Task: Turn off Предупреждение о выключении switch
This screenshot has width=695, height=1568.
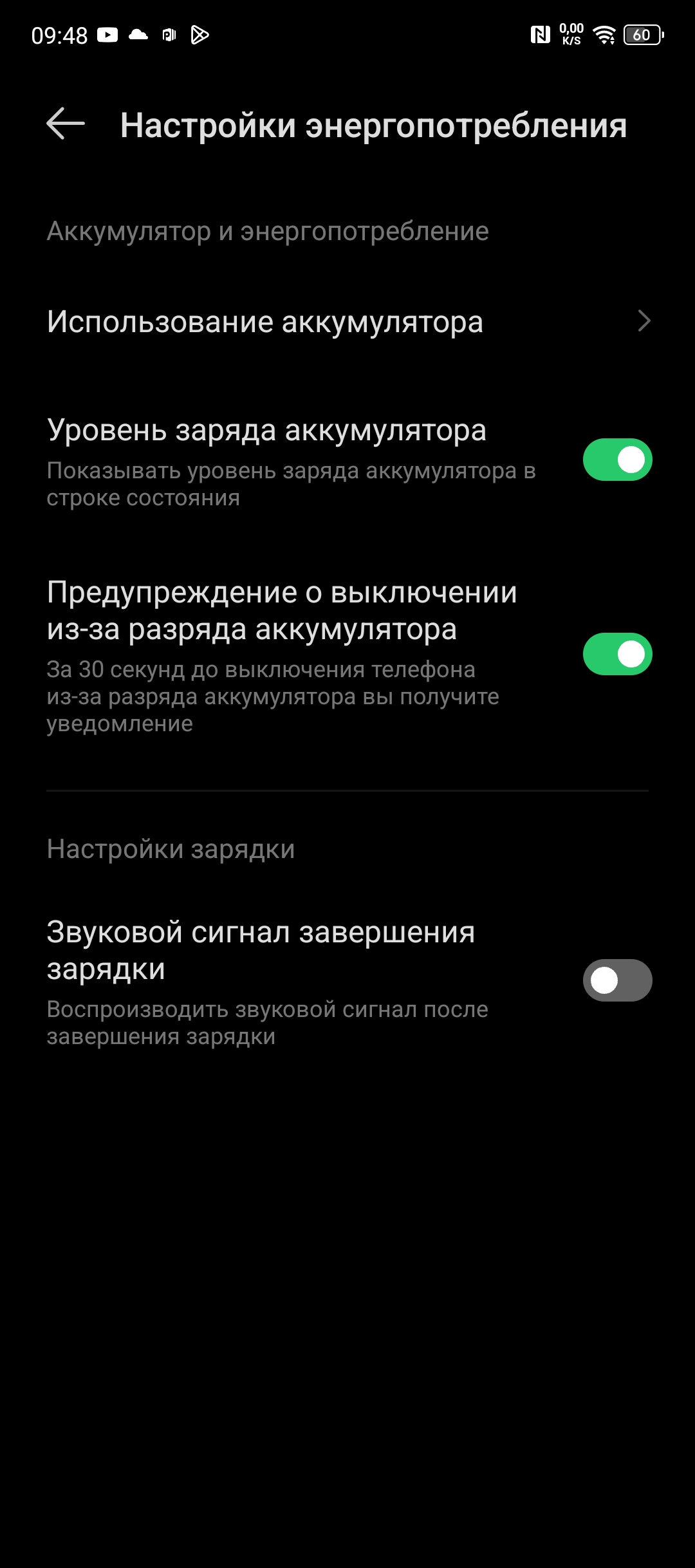Action: (x=617, y=654)
